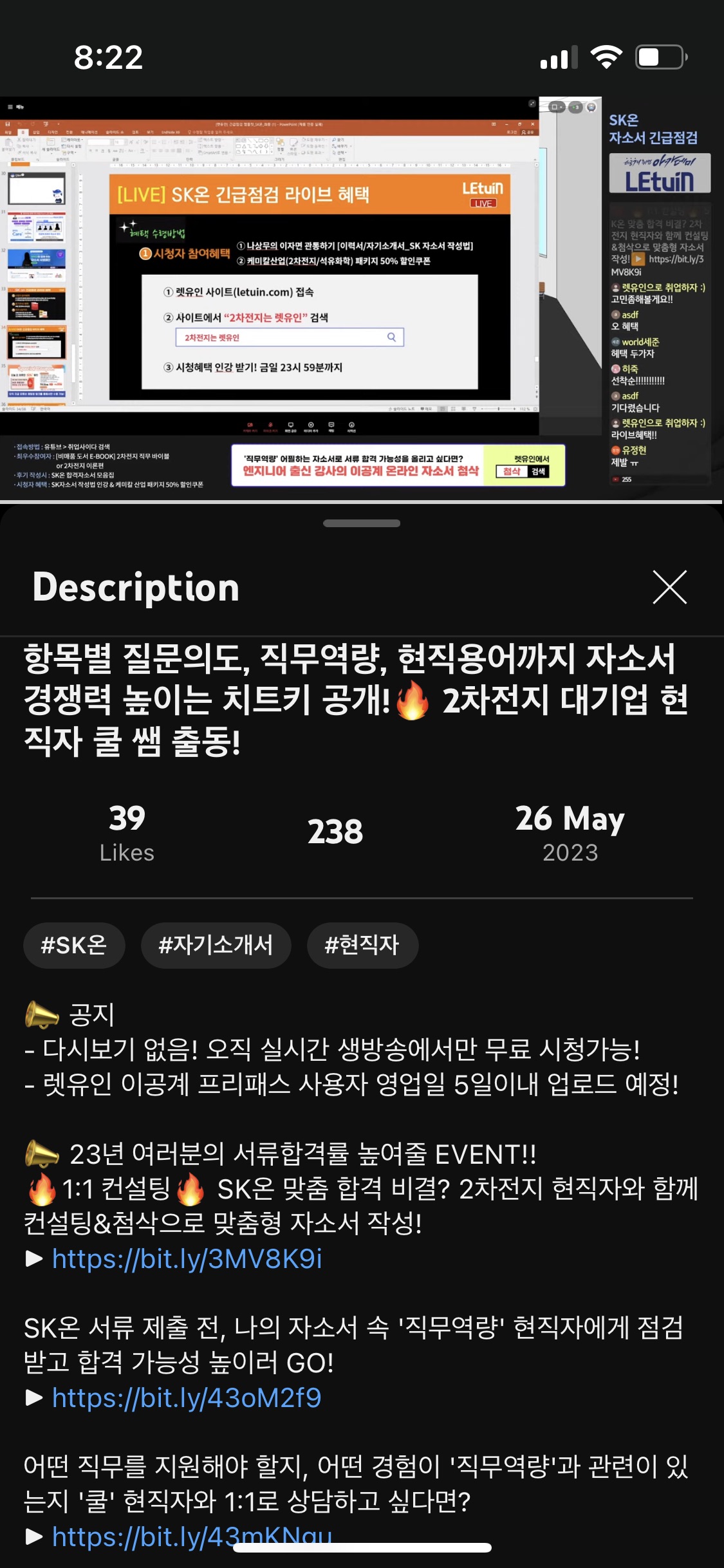
Task: Open the bit.ly/43oM2f9 link
Action: [187, 1397]
